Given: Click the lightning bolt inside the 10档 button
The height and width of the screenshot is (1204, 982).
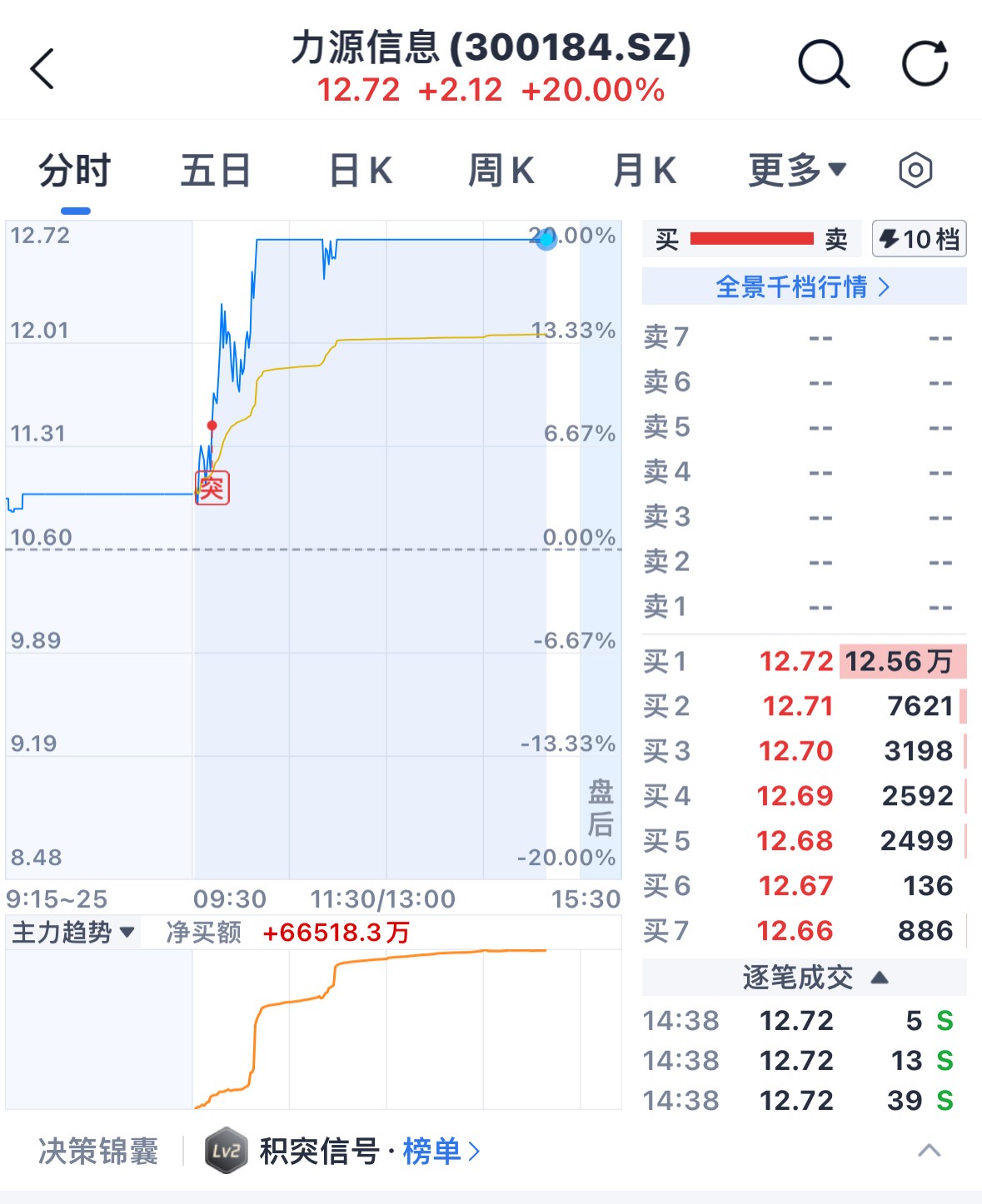Looking at the screenshot, I should 889,239.
